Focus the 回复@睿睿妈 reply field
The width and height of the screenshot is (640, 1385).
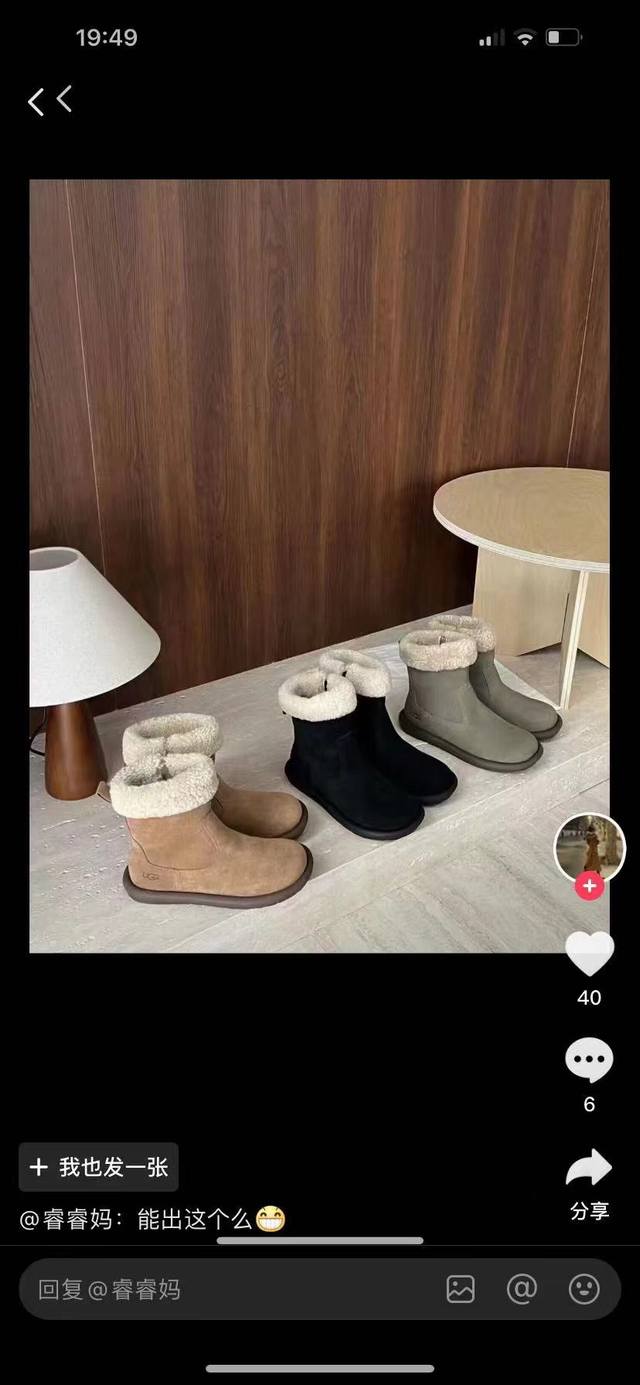(220, 1289)
